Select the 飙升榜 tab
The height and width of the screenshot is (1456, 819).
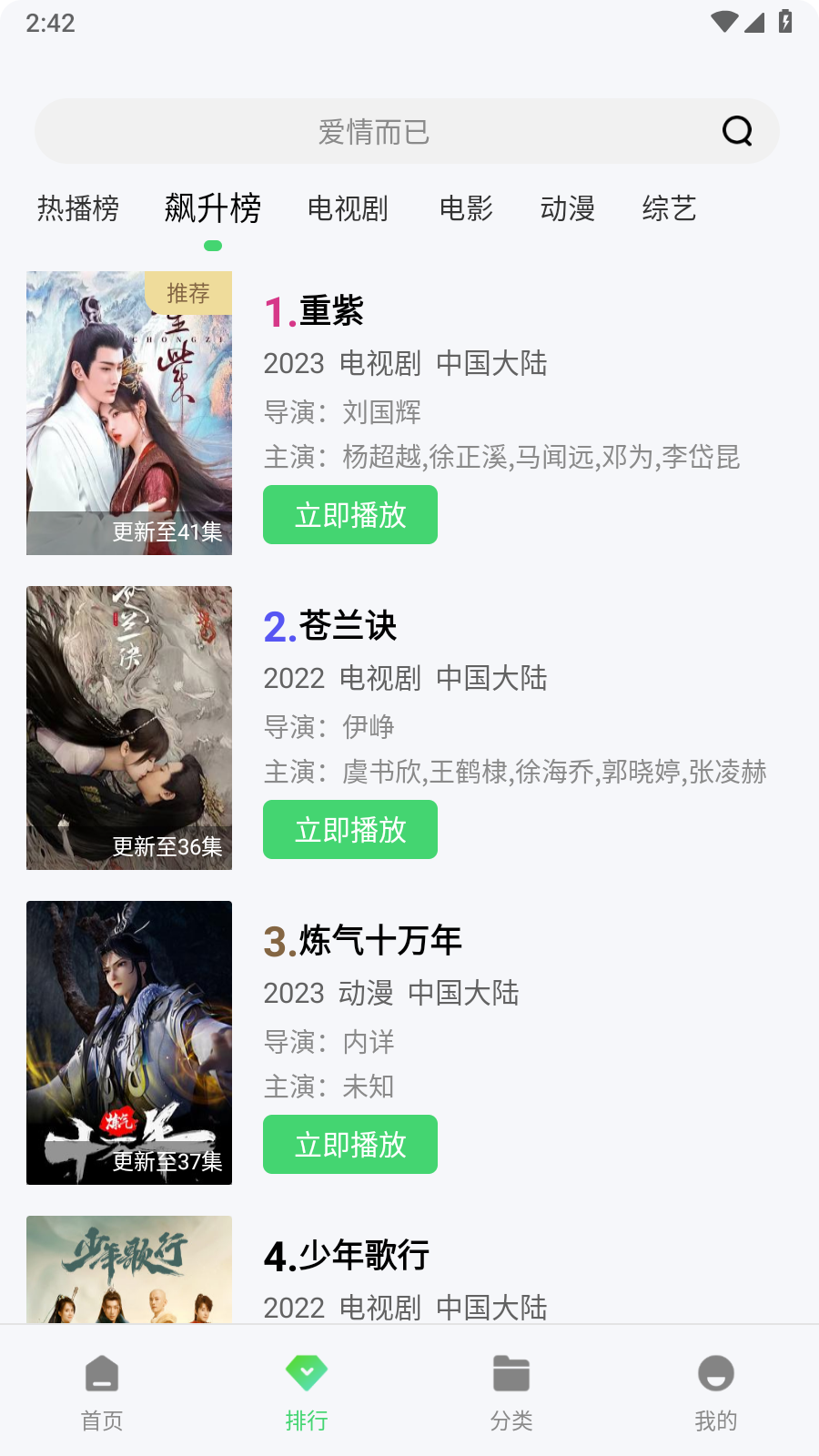pos(213,208)
